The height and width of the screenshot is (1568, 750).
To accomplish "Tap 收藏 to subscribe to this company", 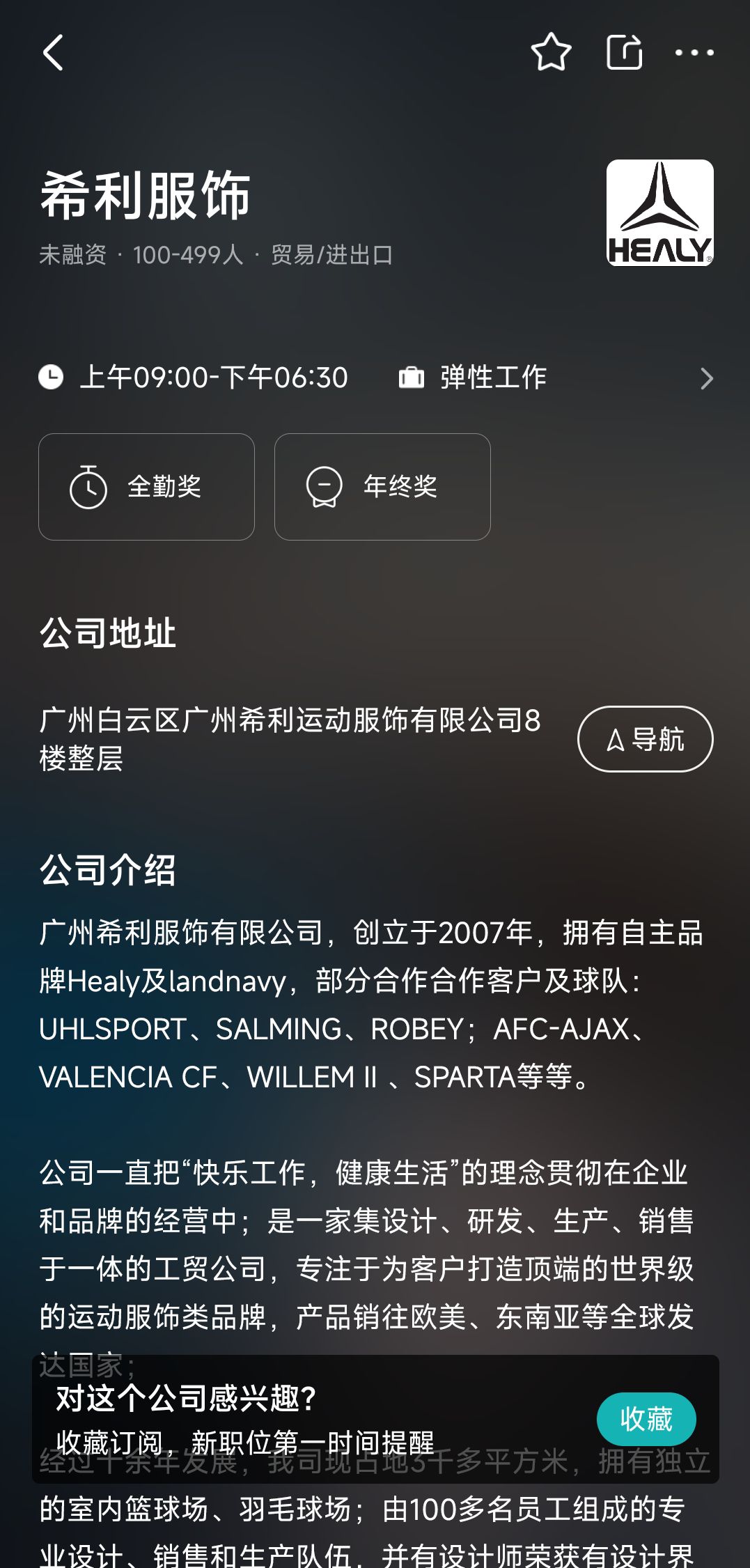I will click(x=646, y=1419).
